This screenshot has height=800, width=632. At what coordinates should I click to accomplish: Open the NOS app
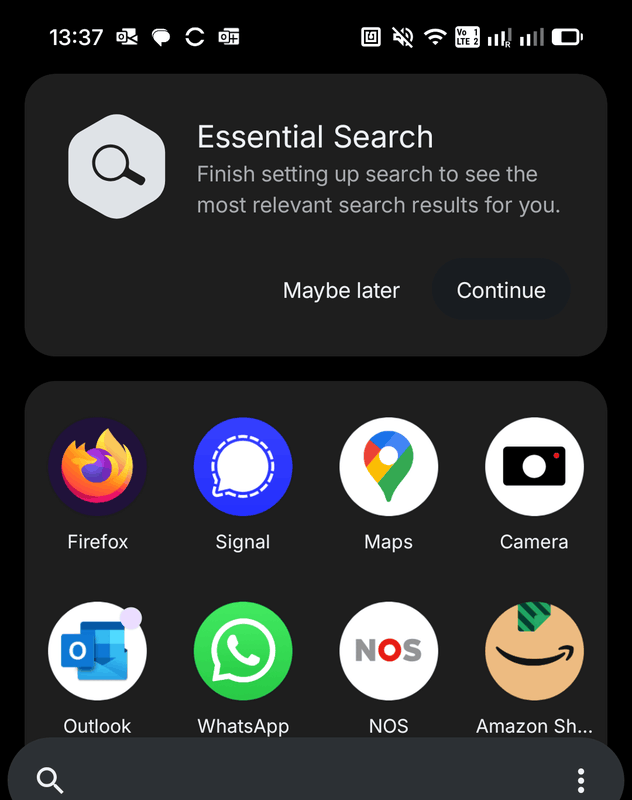click(389, 651)
